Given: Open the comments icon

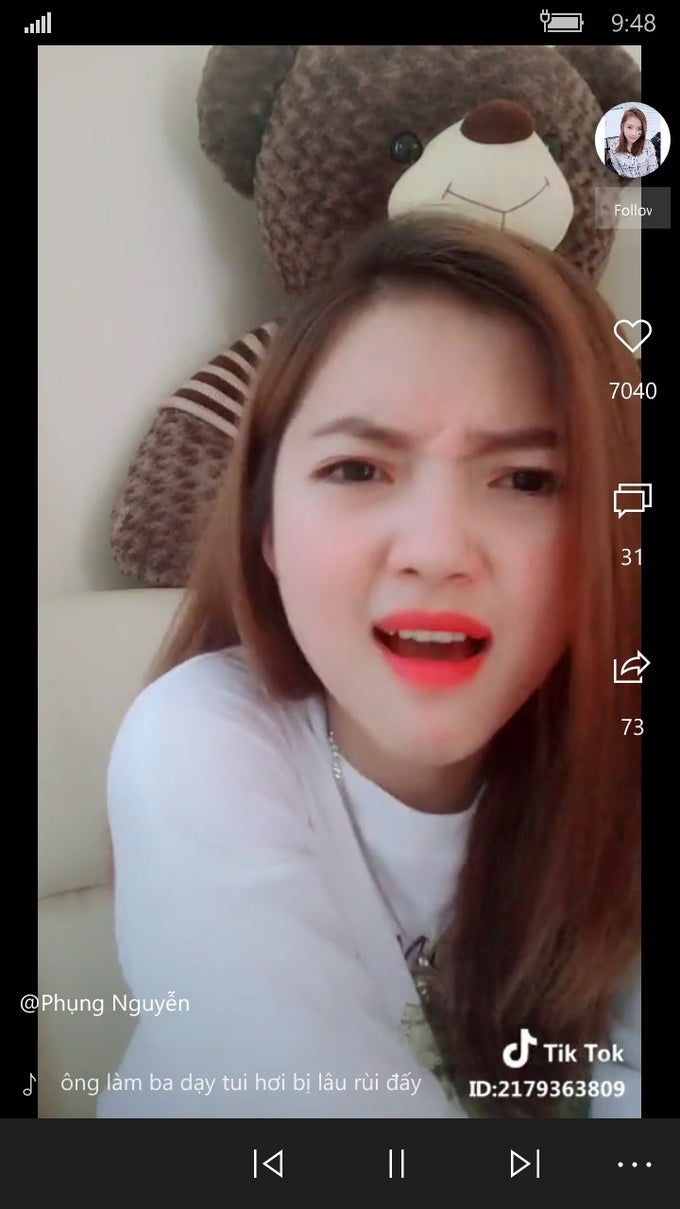Looking at the screenshot, I should point(632,501).
